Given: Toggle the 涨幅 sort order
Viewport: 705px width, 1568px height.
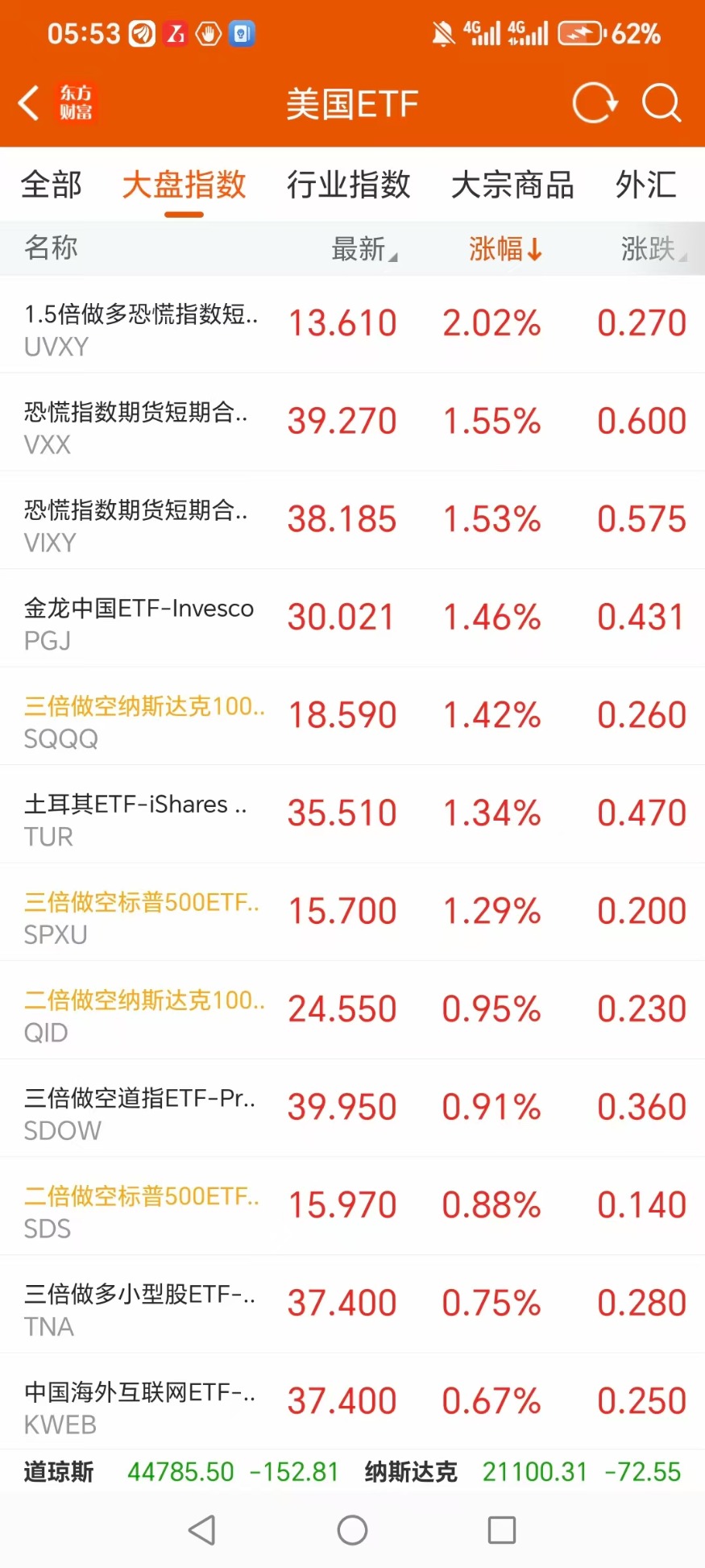Looking at the screenshot, I should tap(505, 248).
